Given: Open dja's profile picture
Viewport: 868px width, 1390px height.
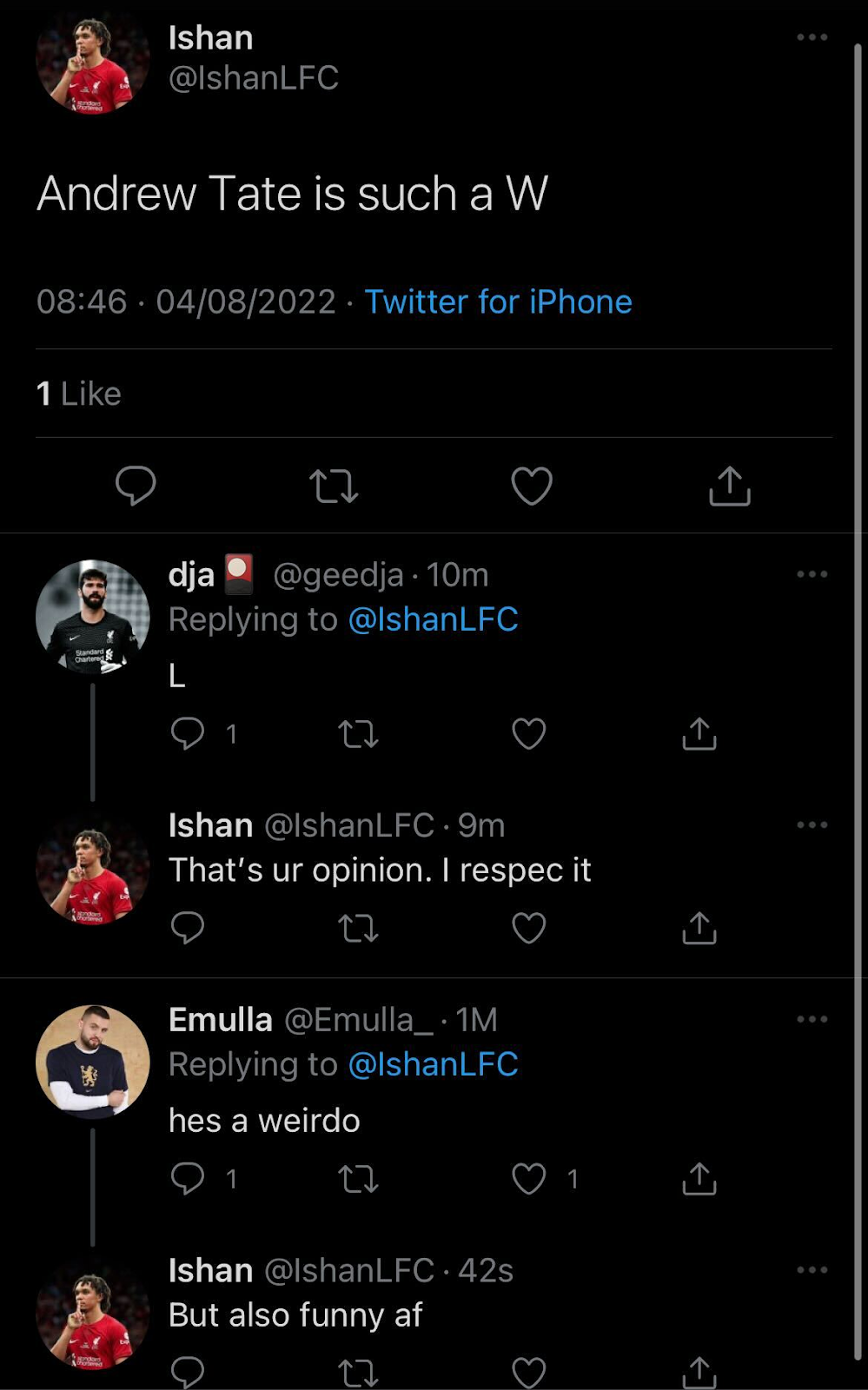Looking at the screenshot, I should pos(92,617).
